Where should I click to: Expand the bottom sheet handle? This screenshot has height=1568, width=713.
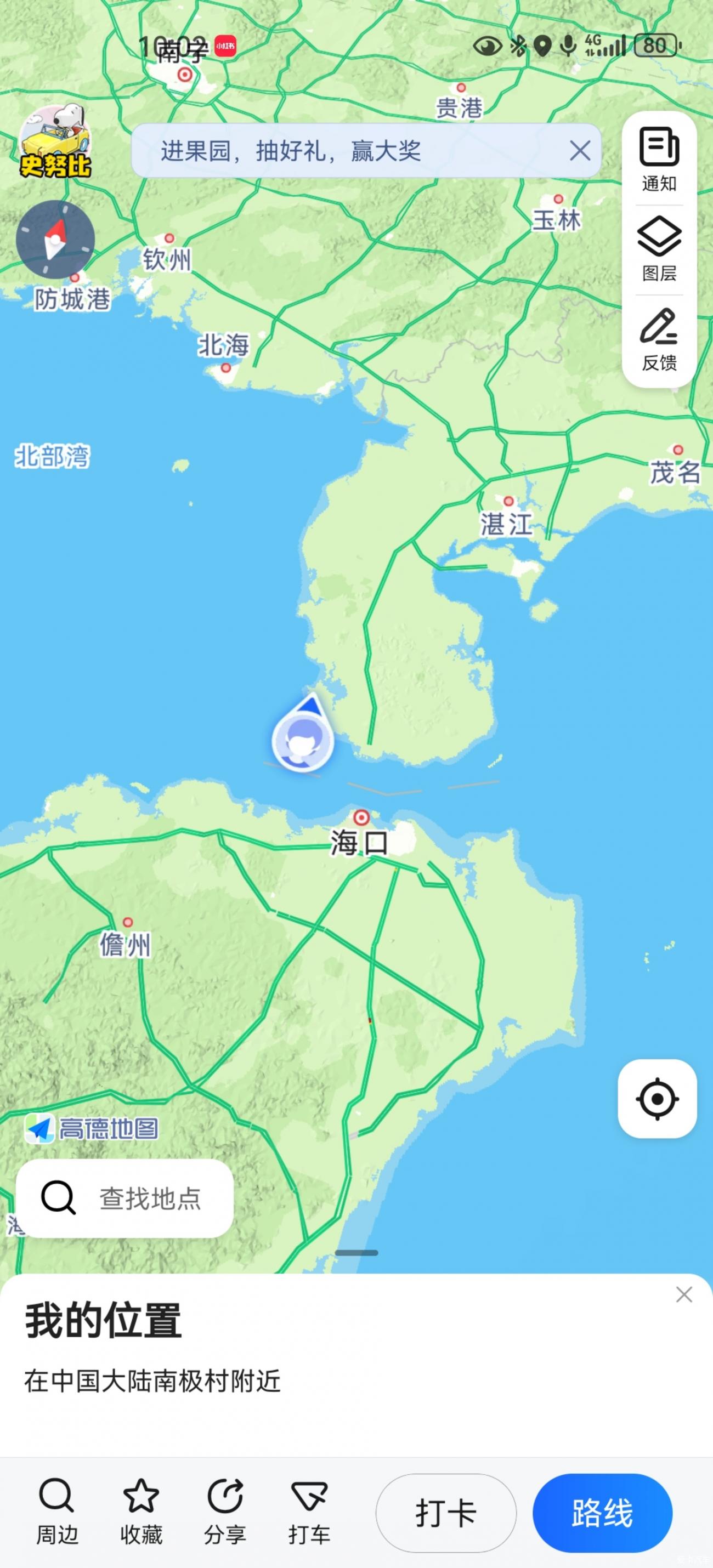point(357,1253)
